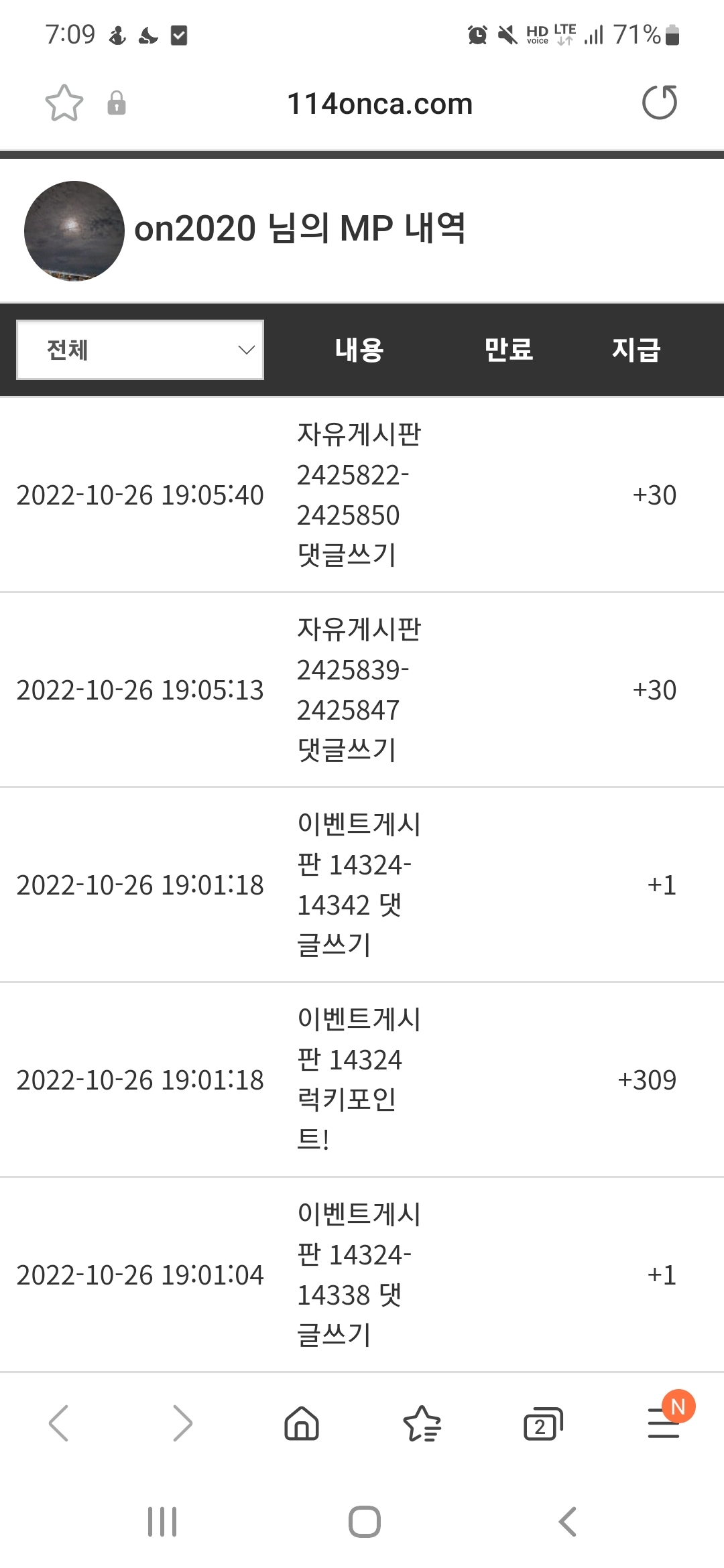This screenshot has height=1568, width=724.
Task: View the two open tabs
Action: tap(542, 1423)
